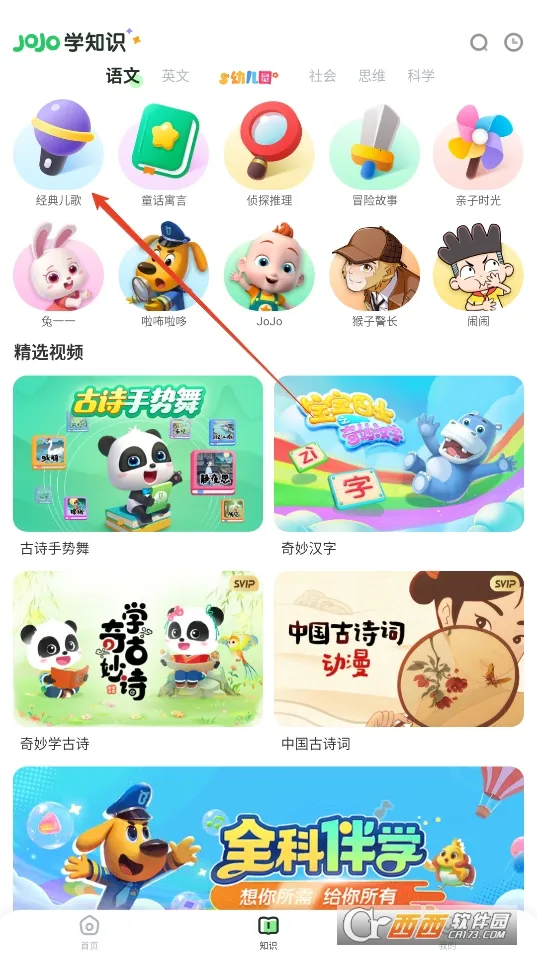
Task: Open the 奇妙学古诗 video card
Action: (138, 661)
